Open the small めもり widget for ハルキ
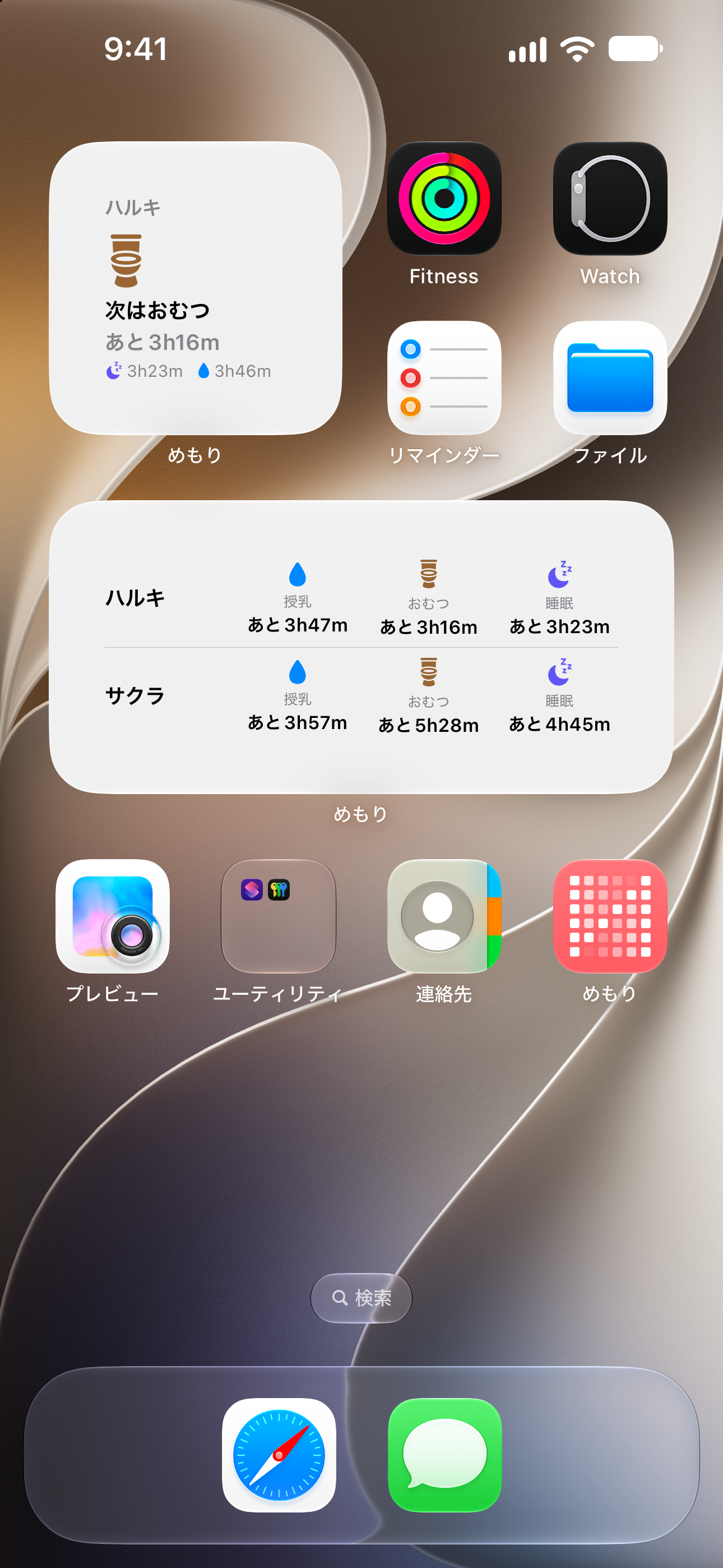The image size is (723, 1568). pos(196,288)
